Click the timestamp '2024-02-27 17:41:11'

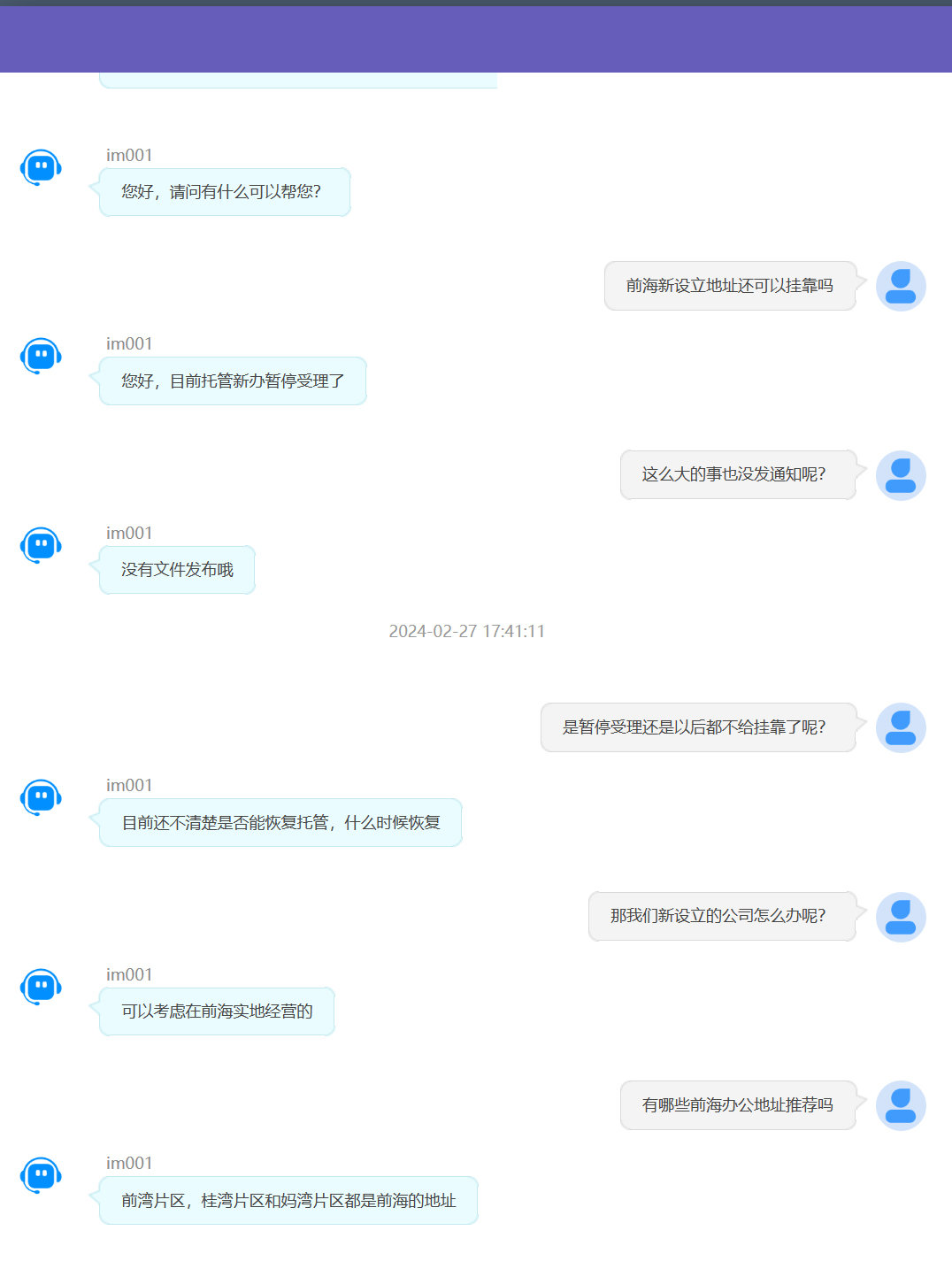(x=467, y=631)
